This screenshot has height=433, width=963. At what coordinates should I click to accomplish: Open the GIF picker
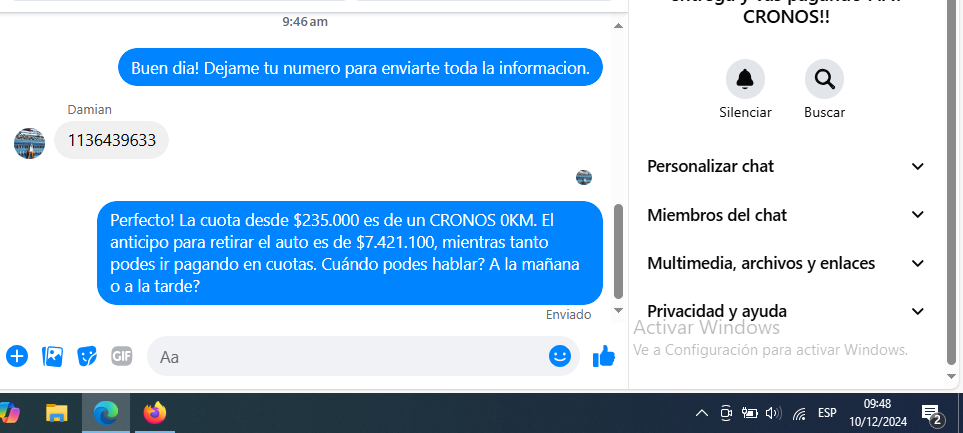pyautogui.click(x=121, y=356)
